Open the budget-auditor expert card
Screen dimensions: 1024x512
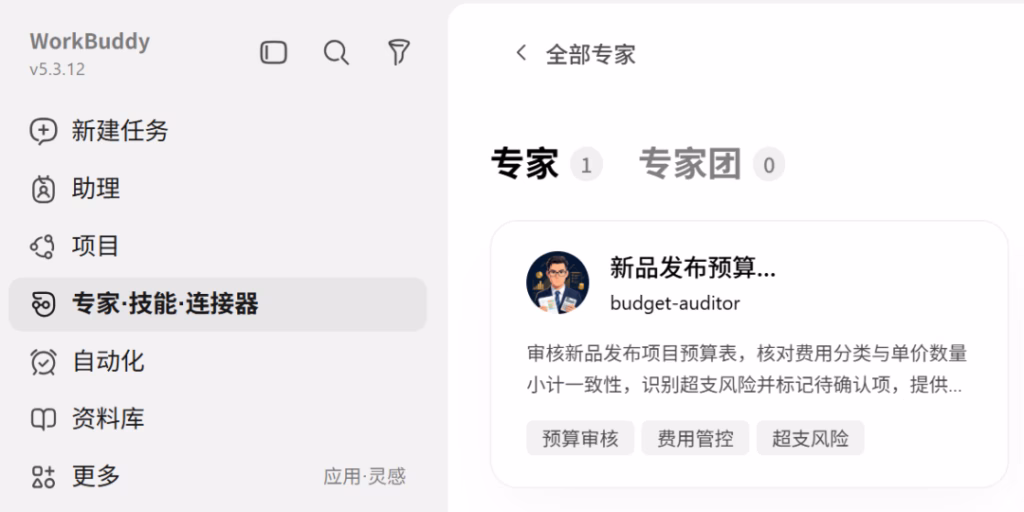tap(749, 354)
